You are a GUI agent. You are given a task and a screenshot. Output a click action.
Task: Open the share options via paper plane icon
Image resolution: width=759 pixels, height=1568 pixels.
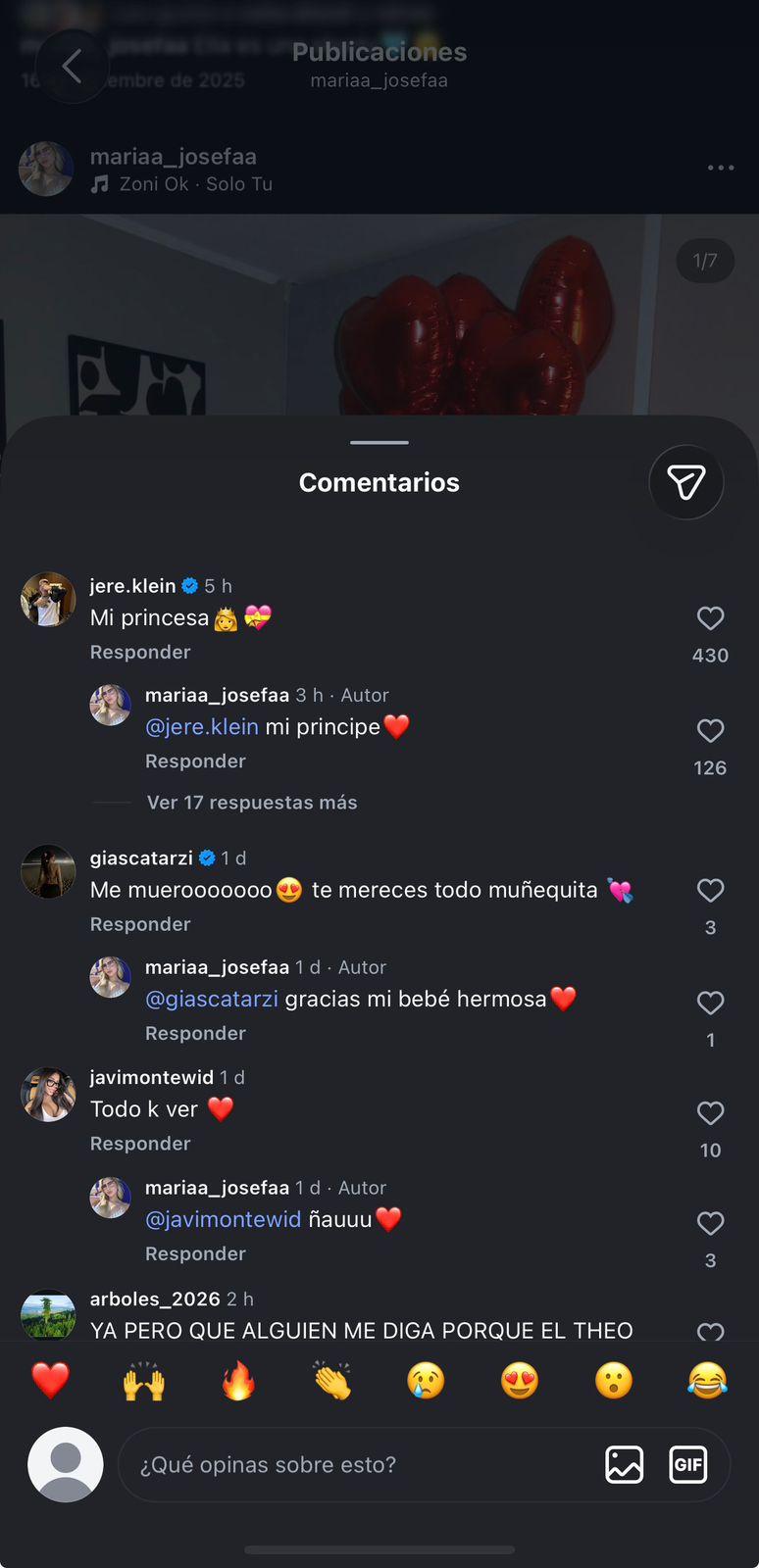point(685,482)
